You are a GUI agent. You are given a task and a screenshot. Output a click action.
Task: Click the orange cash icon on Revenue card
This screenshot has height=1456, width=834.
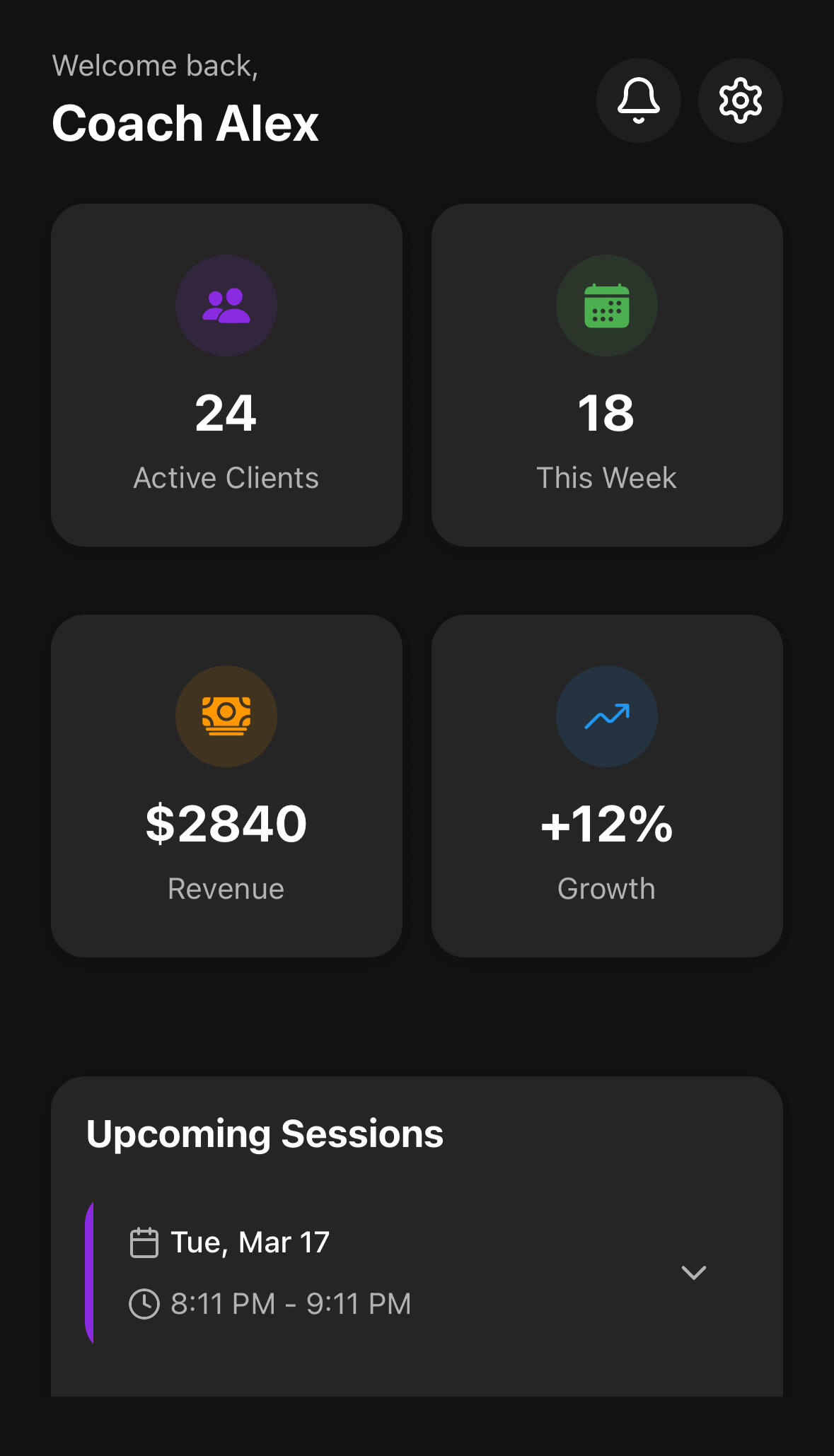tap(226, 716)
